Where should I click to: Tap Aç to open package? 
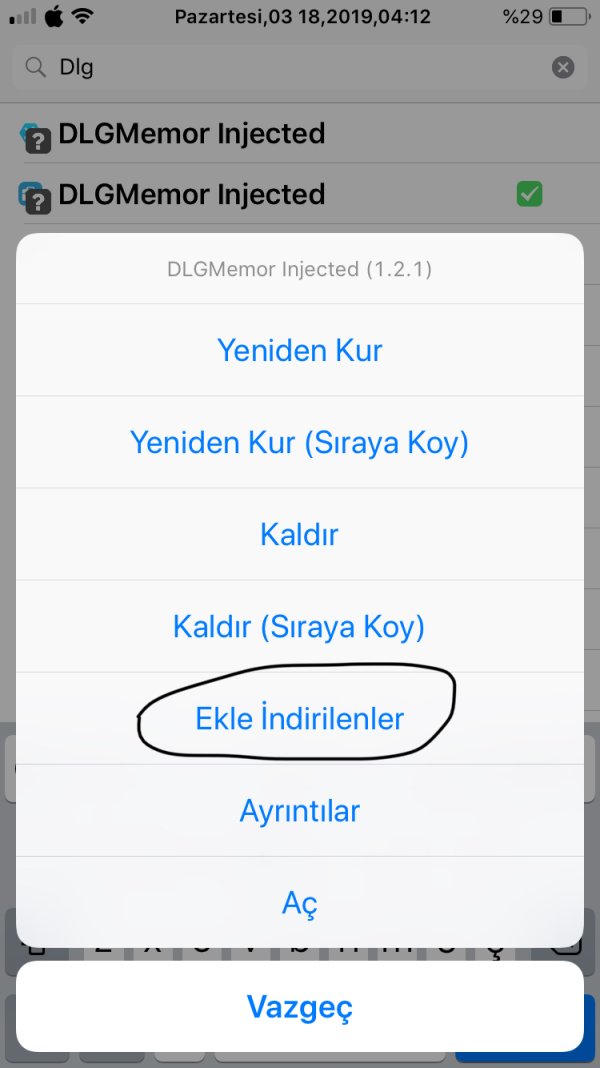tap(300, 903)
